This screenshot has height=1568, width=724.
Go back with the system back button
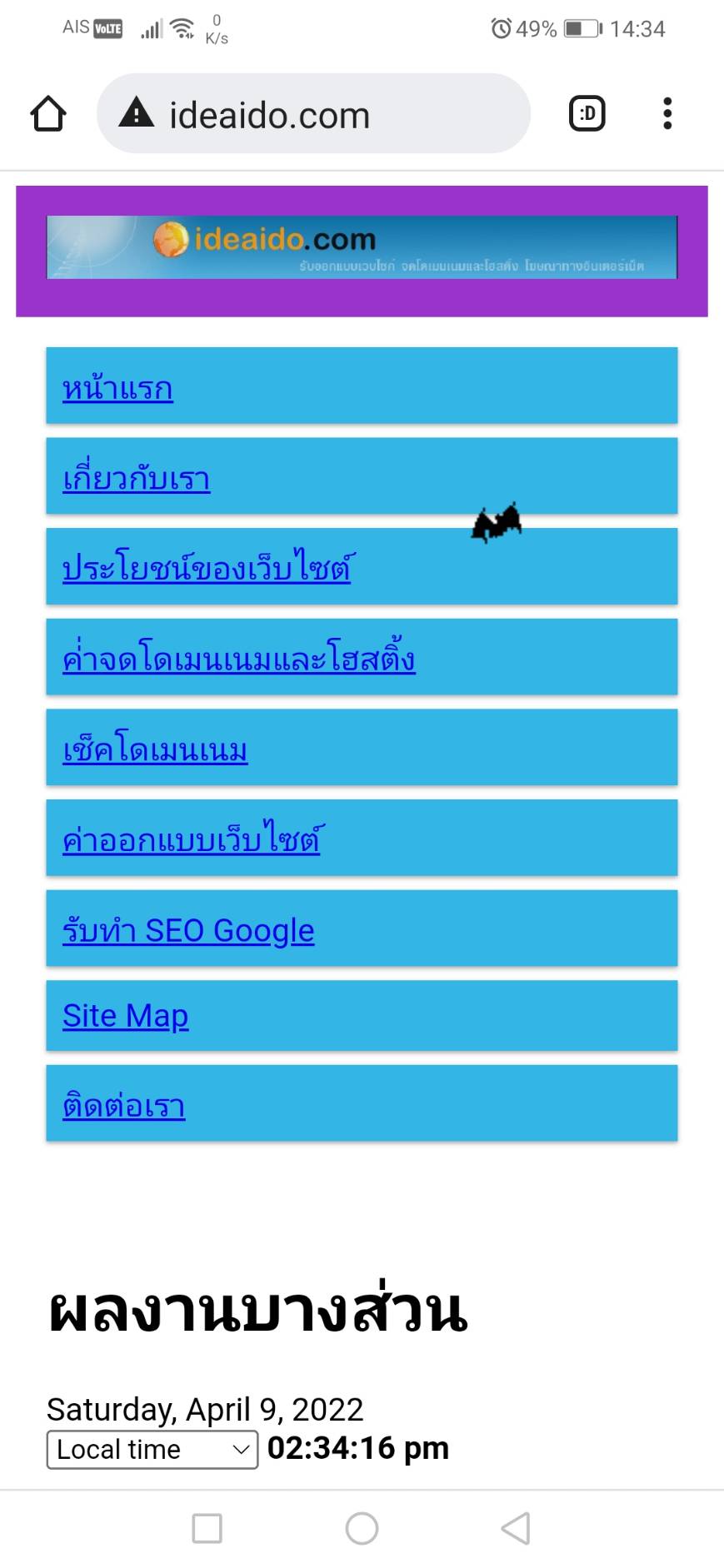(x=516, y=1528)
